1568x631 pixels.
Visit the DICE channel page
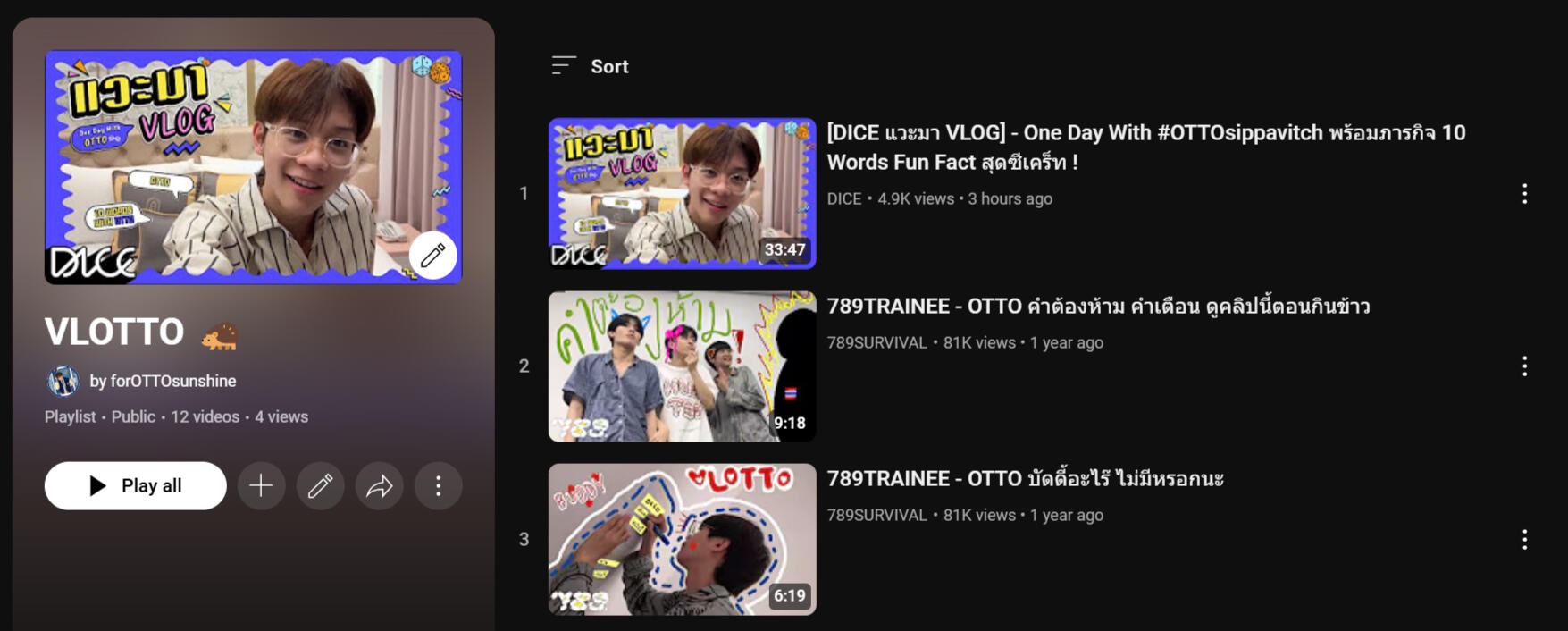click(x=843, y=198)
